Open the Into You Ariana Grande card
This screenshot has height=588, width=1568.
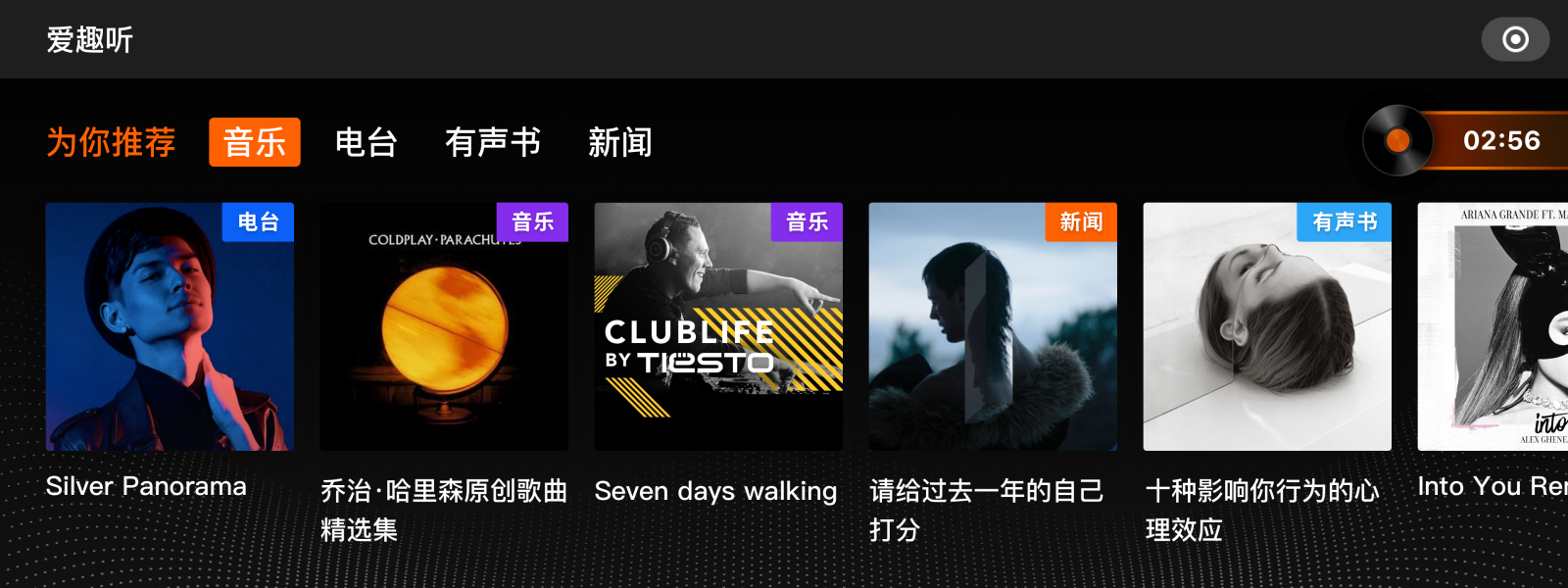click(1493, 326)
